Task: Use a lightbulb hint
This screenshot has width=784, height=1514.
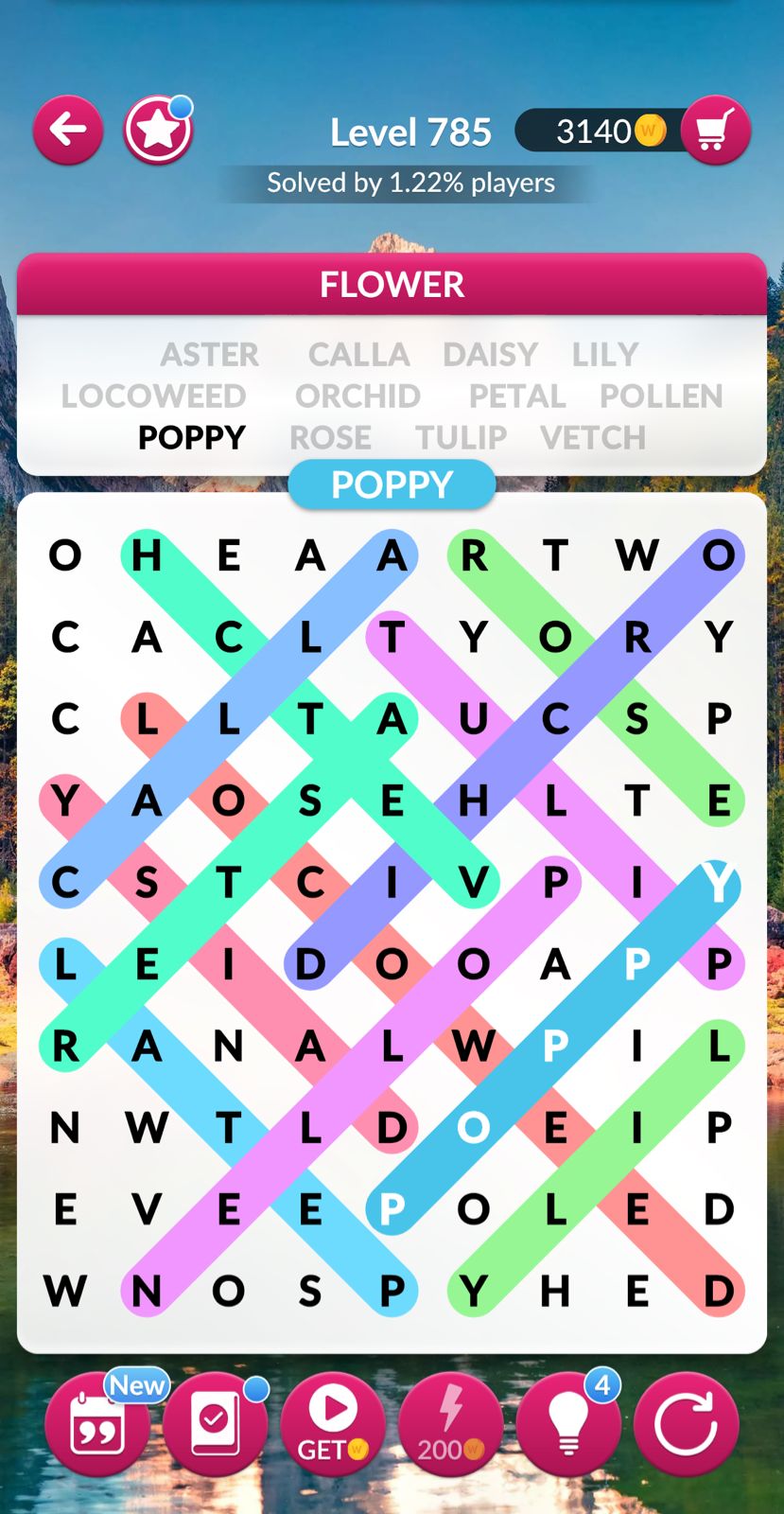Action: [x=568, y=1424]
